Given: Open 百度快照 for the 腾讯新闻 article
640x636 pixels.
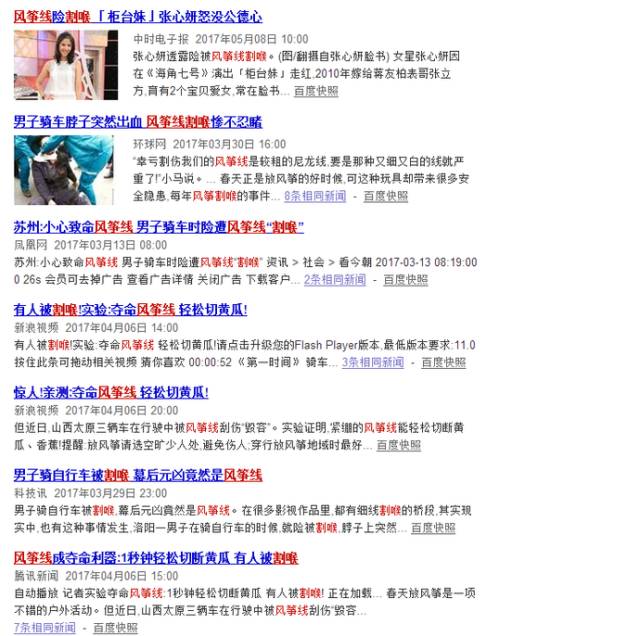Looking at the screenshot, I should (115, 627).
